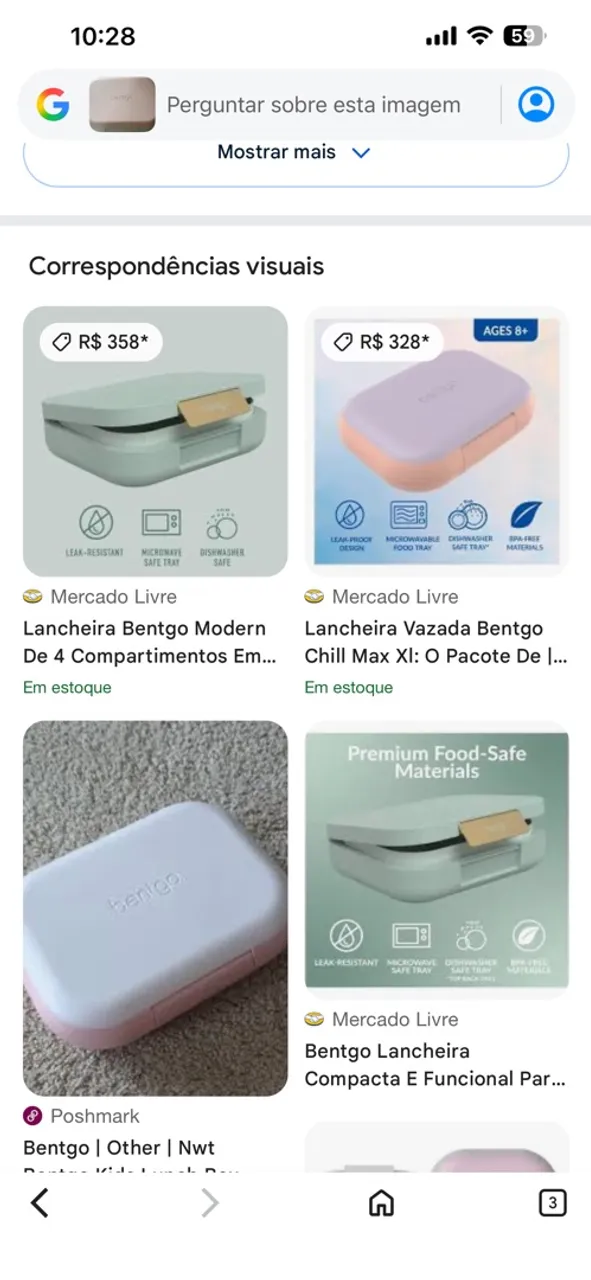Go to the browser home page
591x1280 pixels.
(x=381, y=1203)
